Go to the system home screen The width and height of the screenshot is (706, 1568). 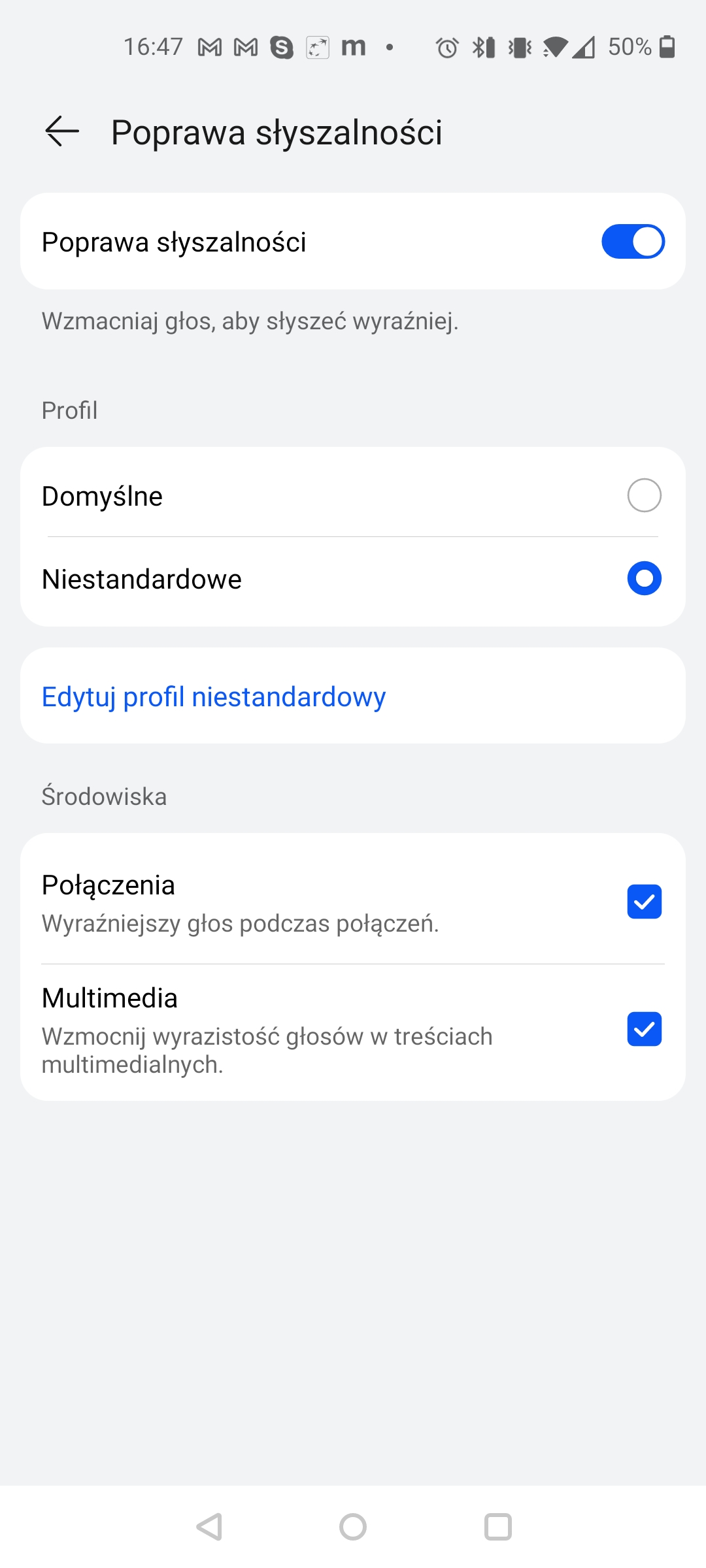click(x=353, y=1527)
